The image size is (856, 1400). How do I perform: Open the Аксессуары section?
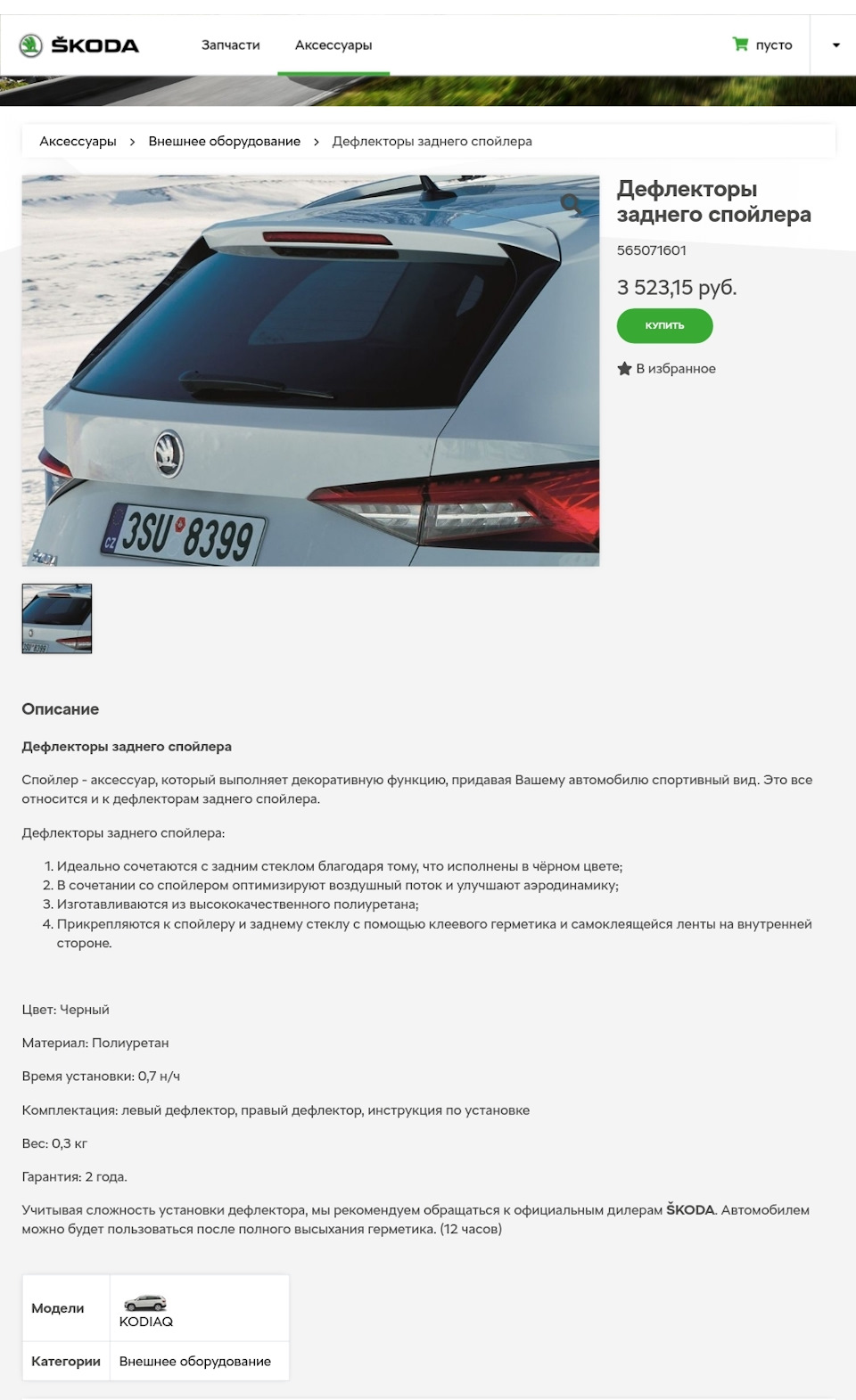coord(333,45)
